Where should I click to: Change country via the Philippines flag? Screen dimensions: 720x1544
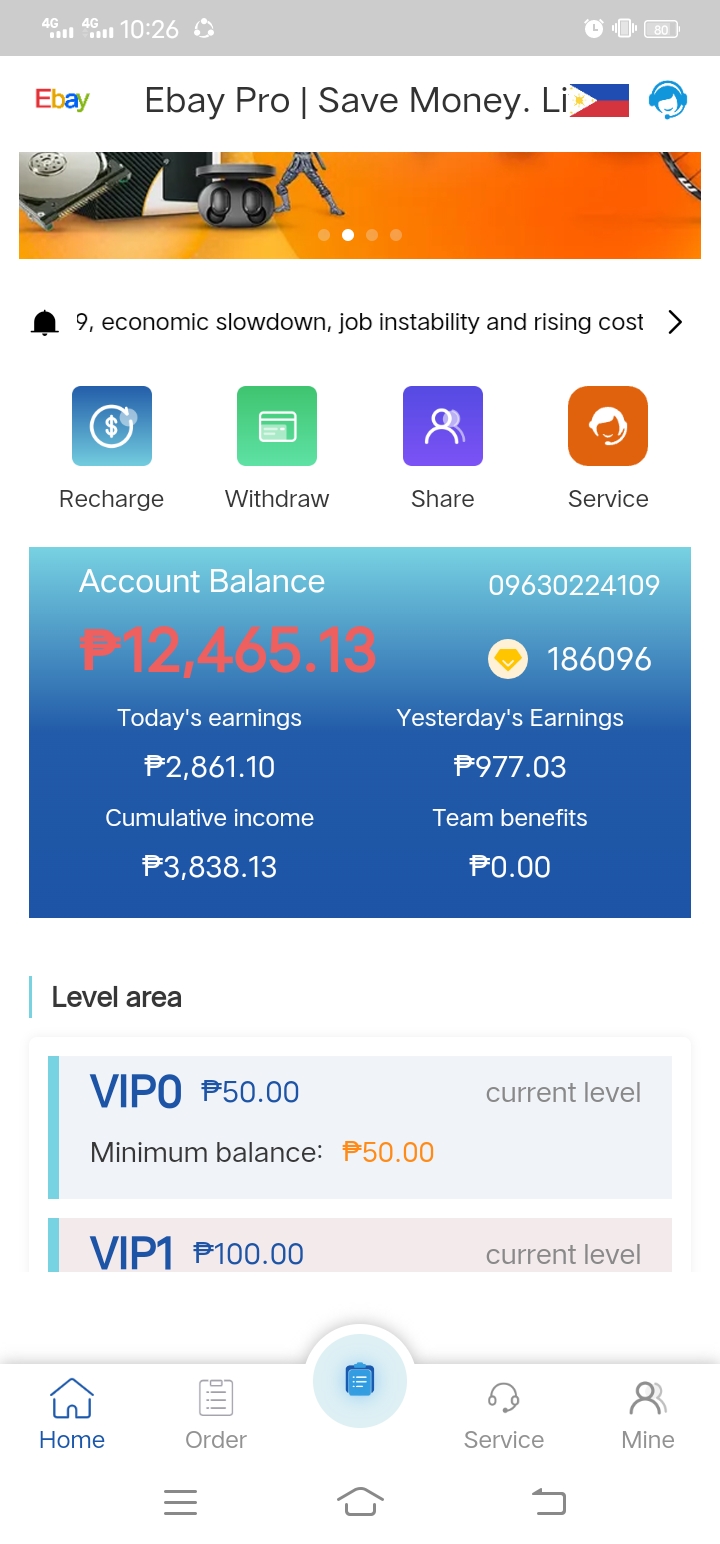click(x=599, y=101)
